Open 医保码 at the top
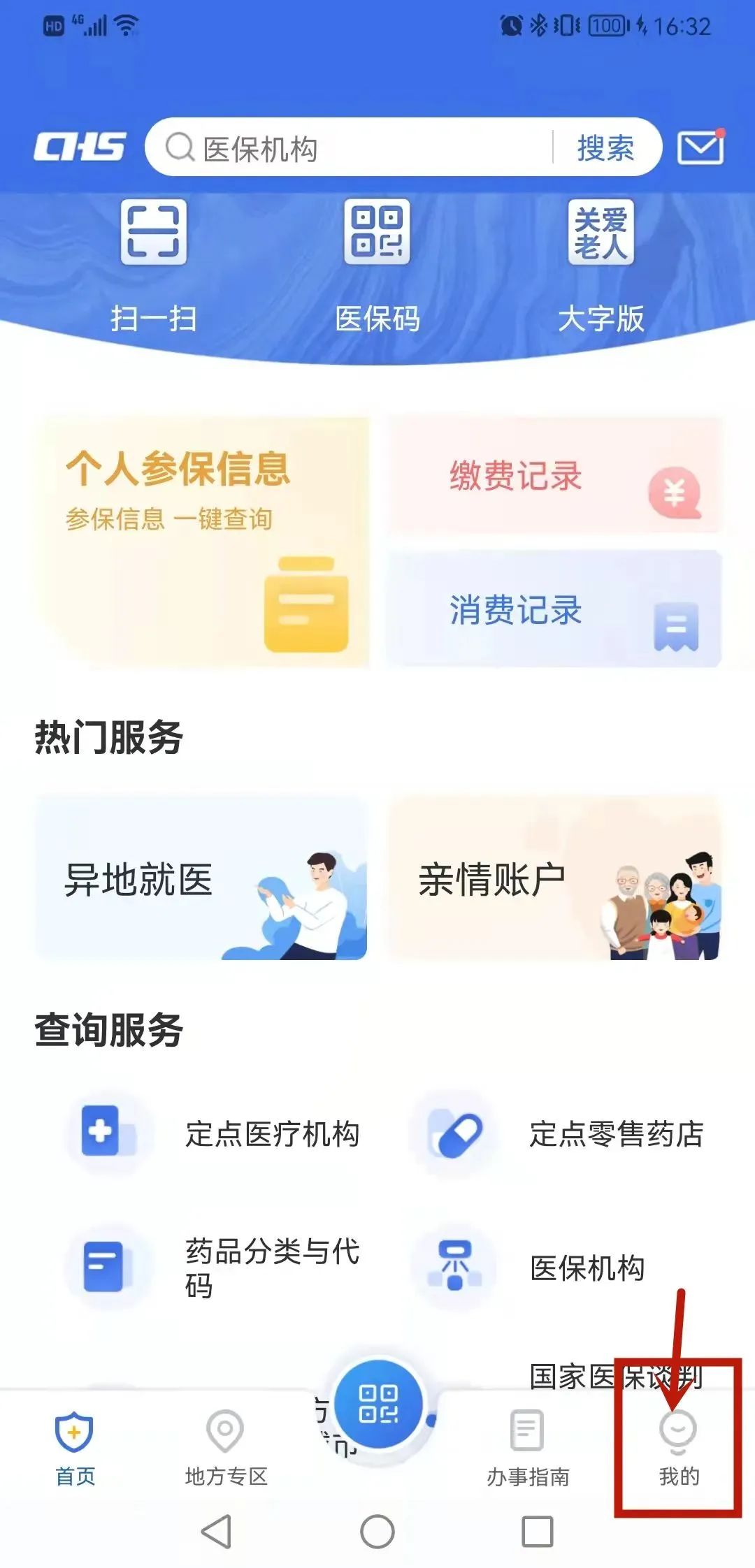This screenshot has height=1568, width=755. click(x=377, y=266)
